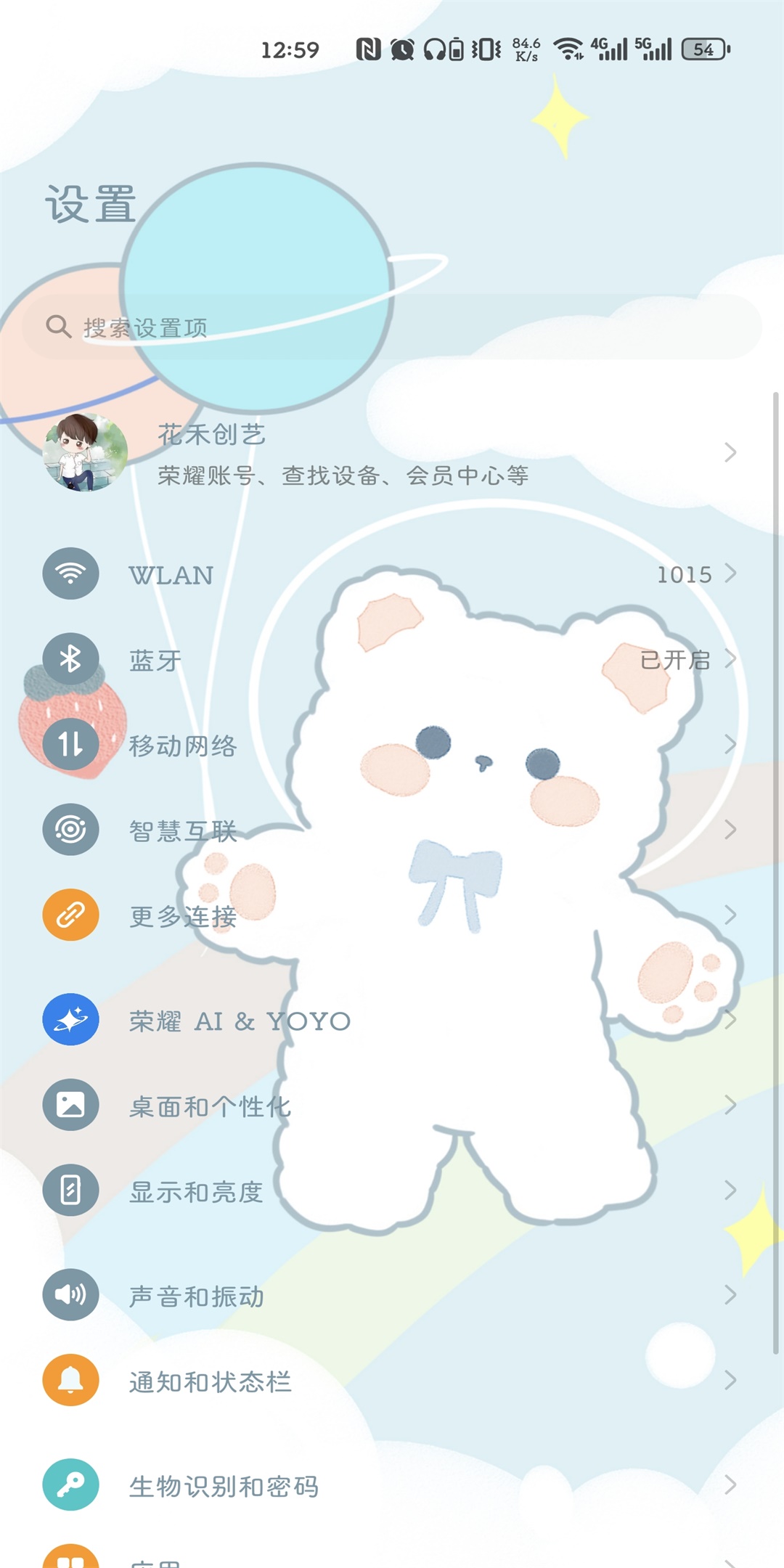Open 荣耀 AI & YOYO

[392, 1020]
